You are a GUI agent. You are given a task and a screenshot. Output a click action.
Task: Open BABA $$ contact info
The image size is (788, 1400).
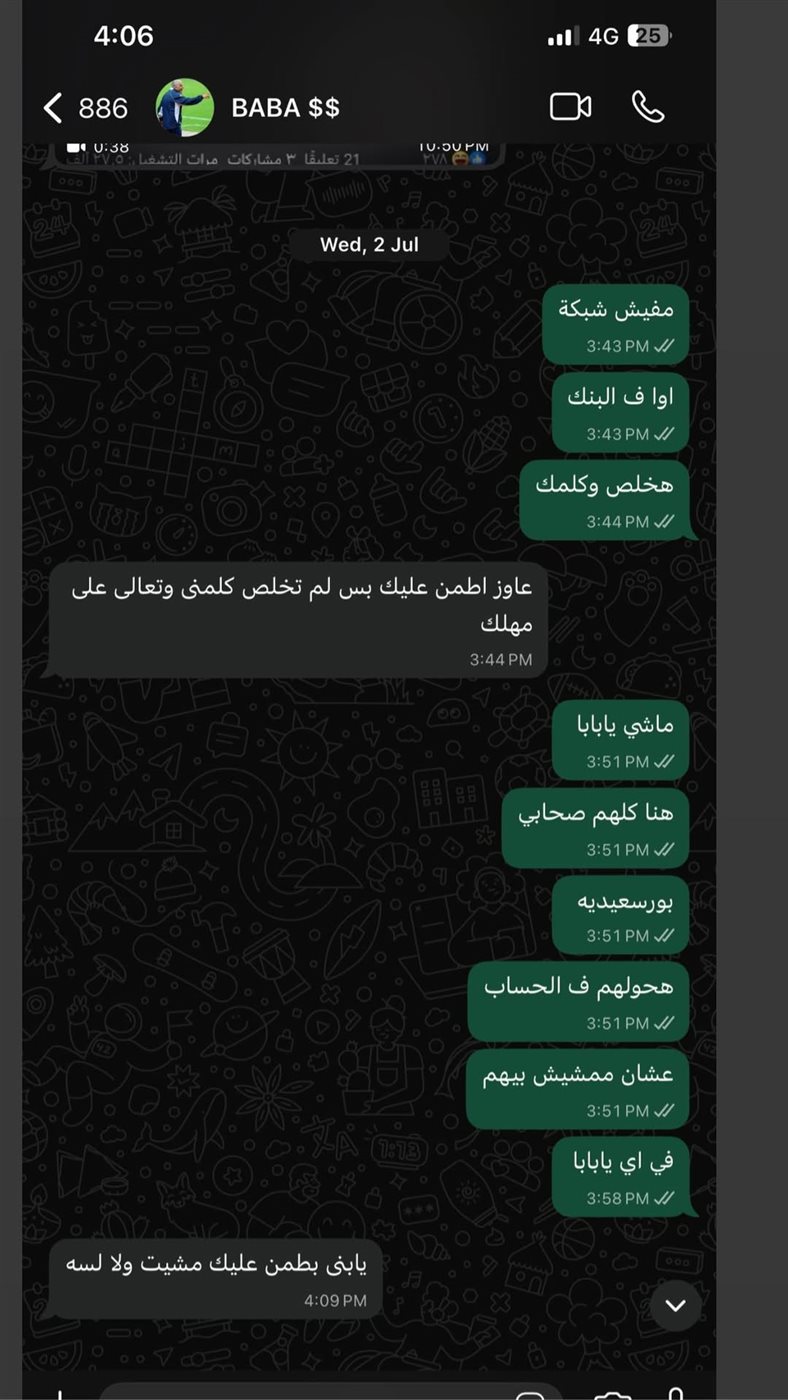coord(285,107)
